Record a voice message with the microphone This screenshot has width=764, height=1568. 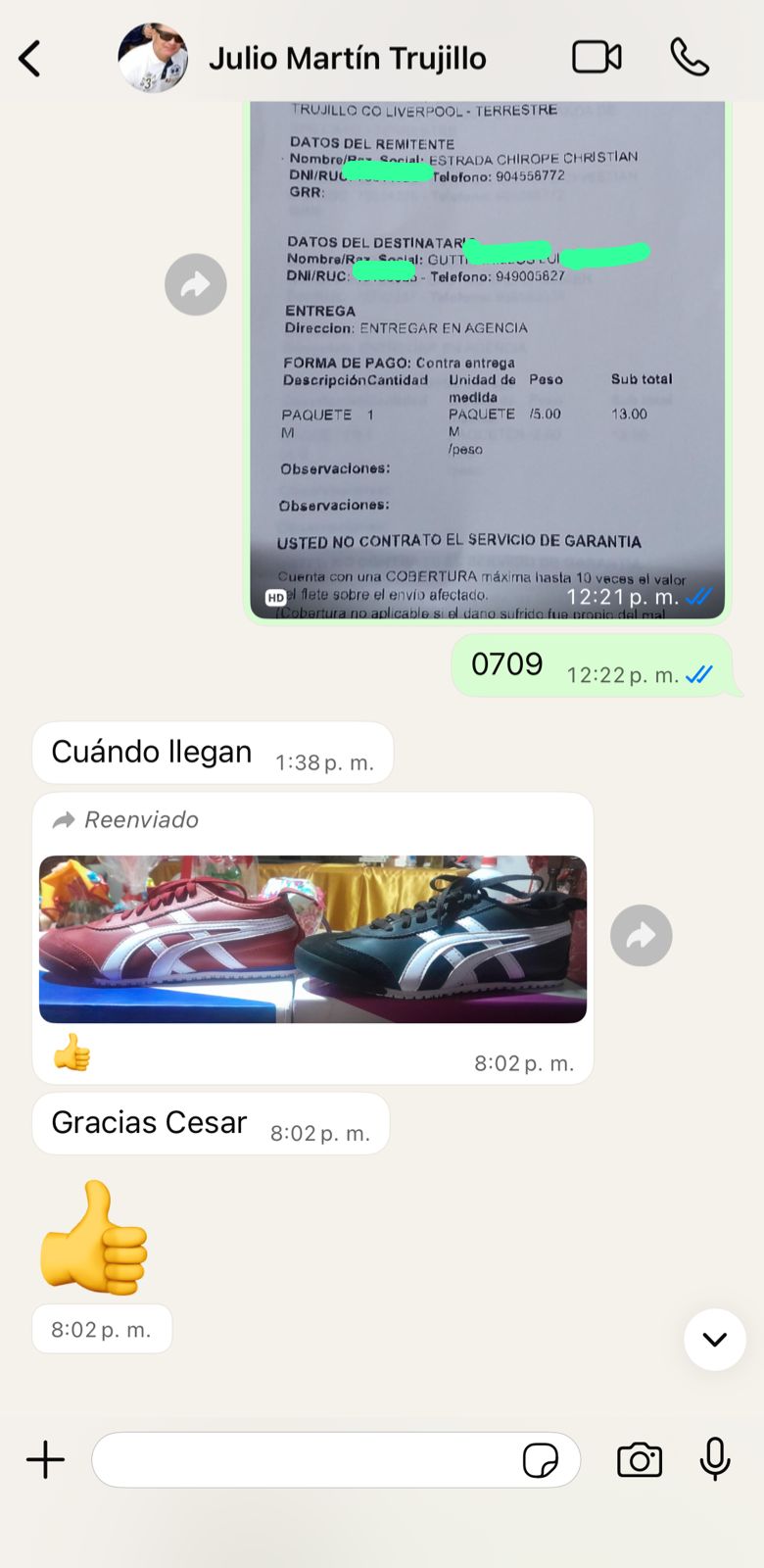pyautogui.click(x=715, y=1459)
